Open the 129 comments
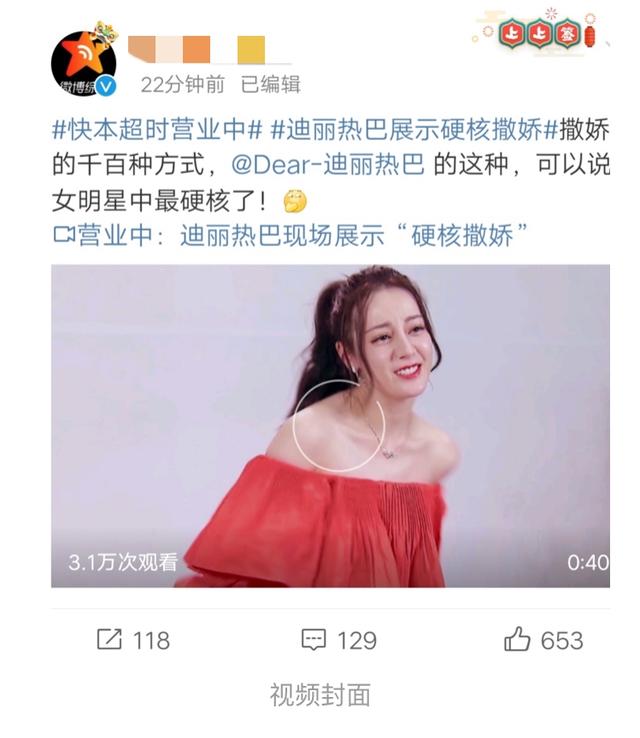Image resolution: width=640 pixels, height=738 pixels. pos(339,640)
